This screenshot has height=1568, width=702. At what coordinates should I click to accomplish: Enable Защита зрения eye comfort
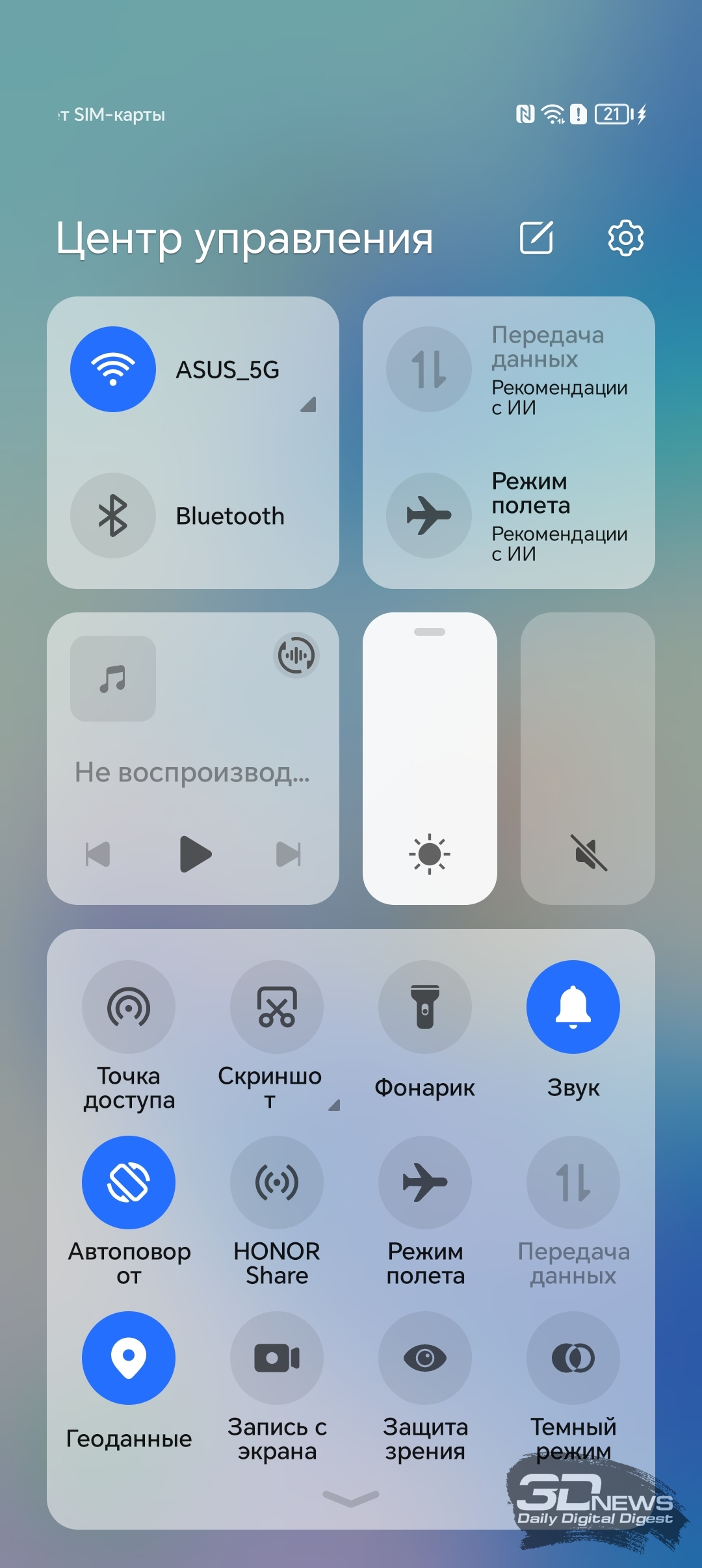tap(425, 1358)
